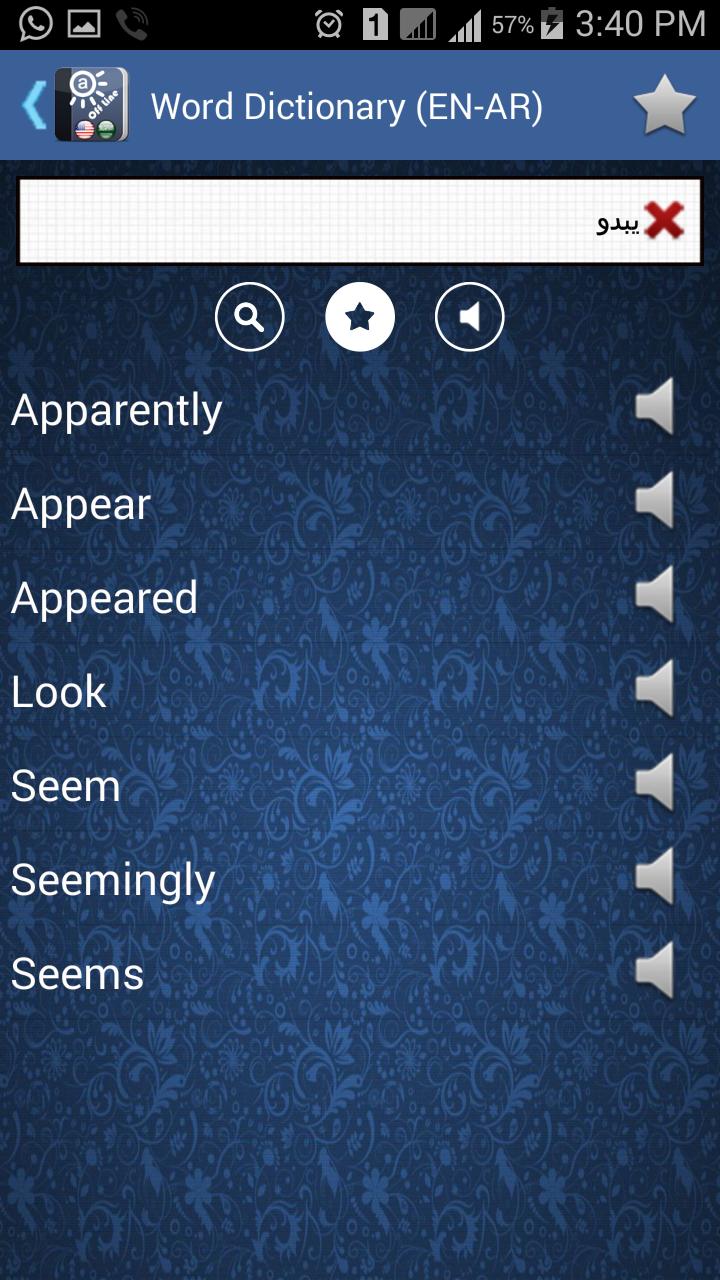This screenshot has width=720, height=1280.
Task: Go back using the header arrow
Action: point(34,105)
